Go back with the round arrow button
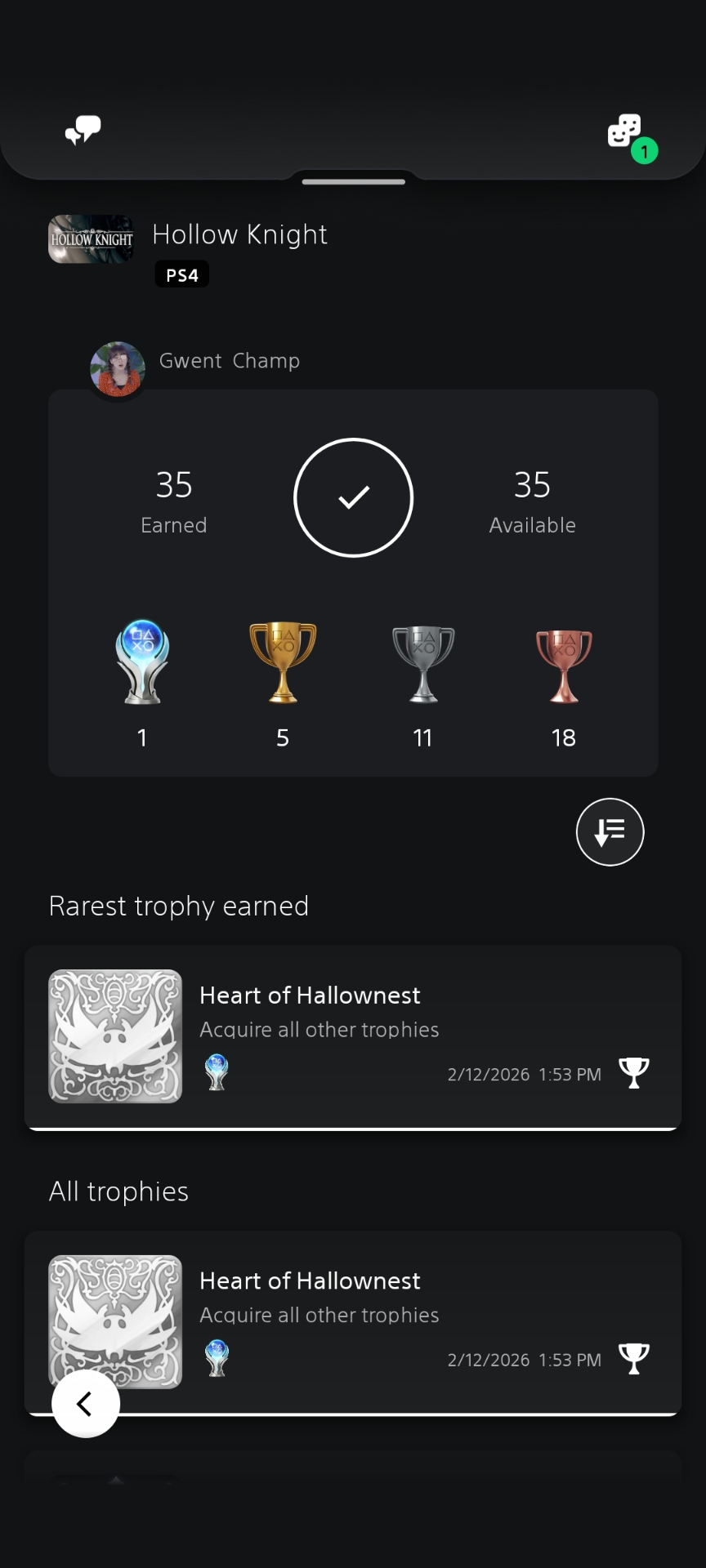706x1568 pixels. point(86,1404)
